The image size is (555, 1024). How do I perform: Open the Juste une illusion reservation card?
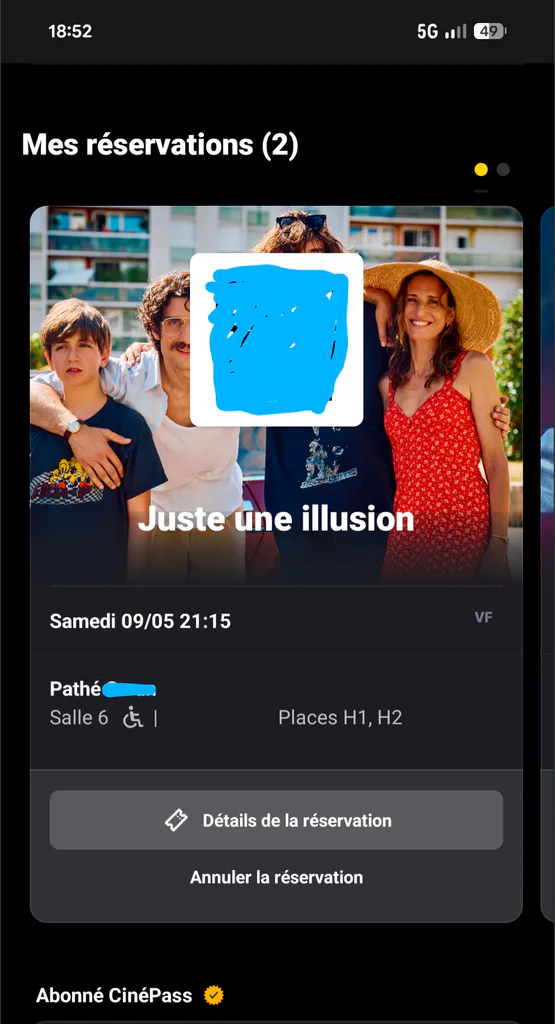(276, 564)
